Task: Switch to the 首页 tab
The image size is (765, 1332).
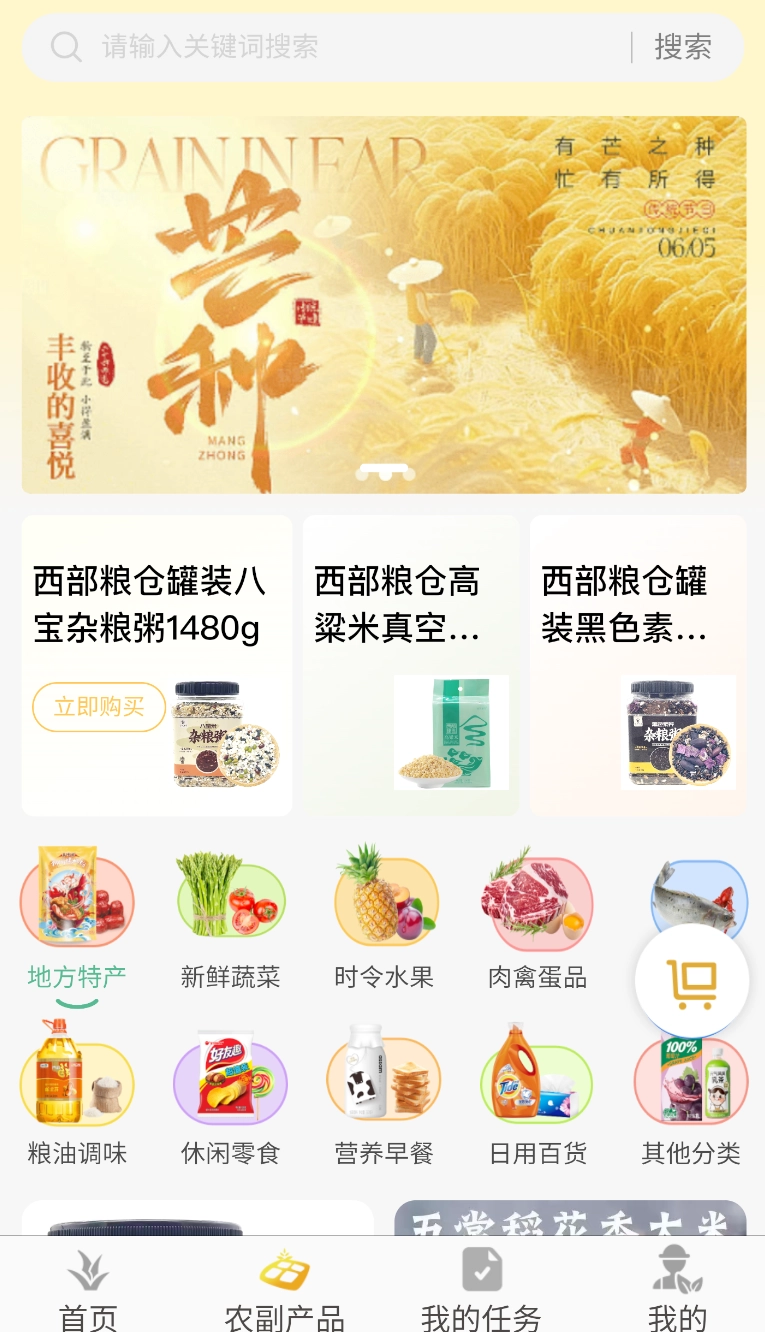Action: tap(88, 1290)
